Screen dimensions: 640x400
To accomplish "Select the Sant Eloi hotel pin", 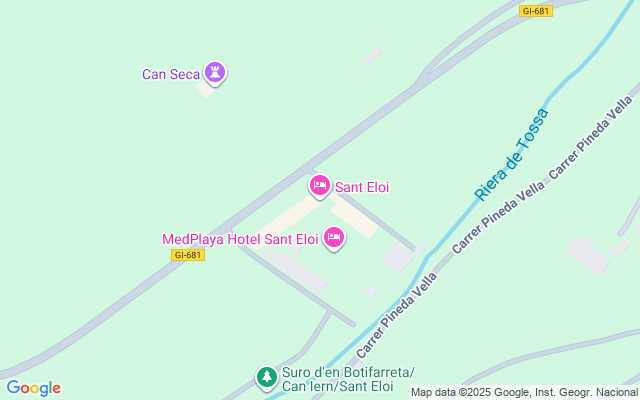I will click(319, 185).
